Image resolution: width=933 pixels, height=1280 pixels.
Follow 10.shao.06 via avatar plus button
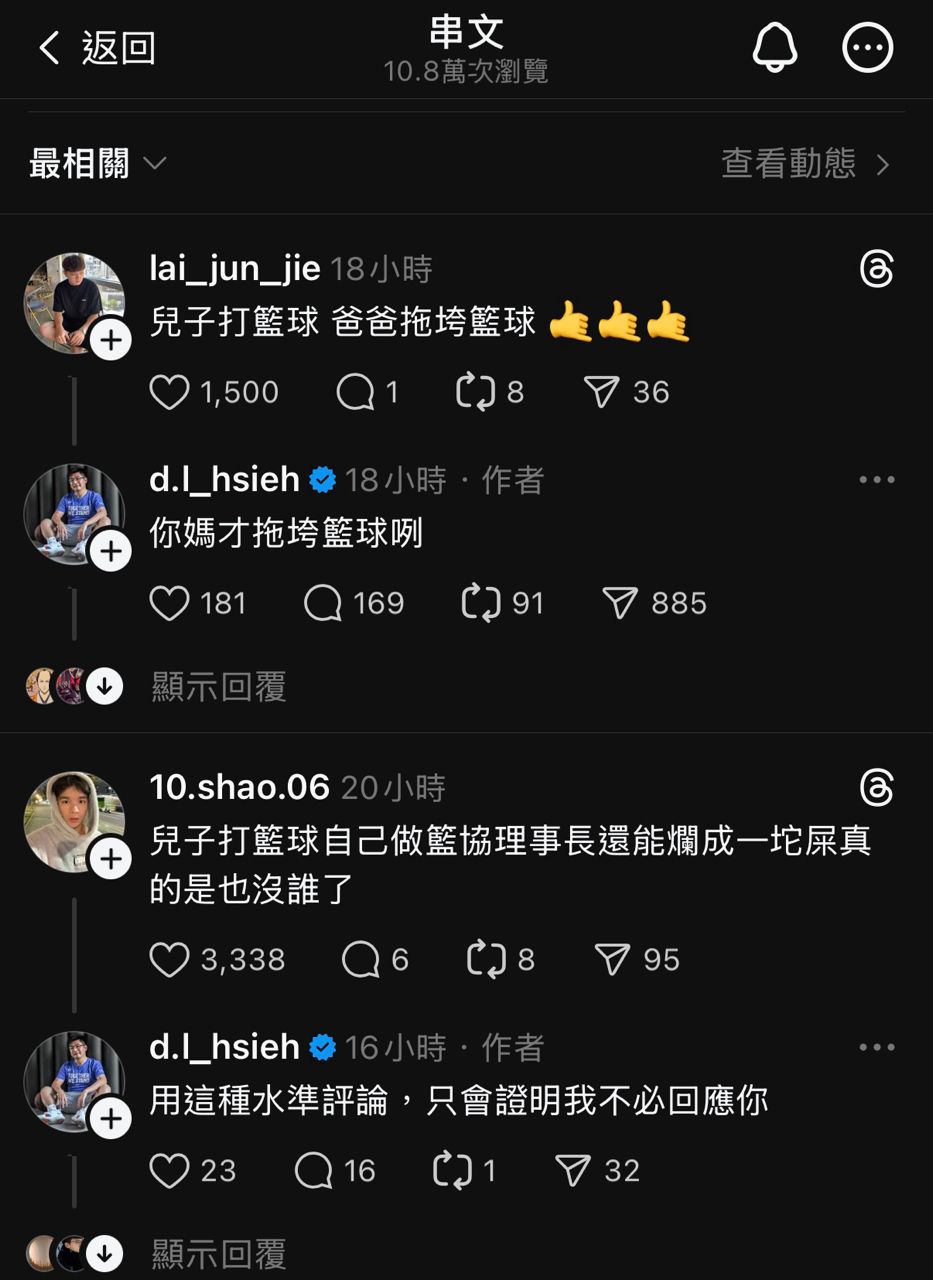pyautogui.click(x=110, y=859)
